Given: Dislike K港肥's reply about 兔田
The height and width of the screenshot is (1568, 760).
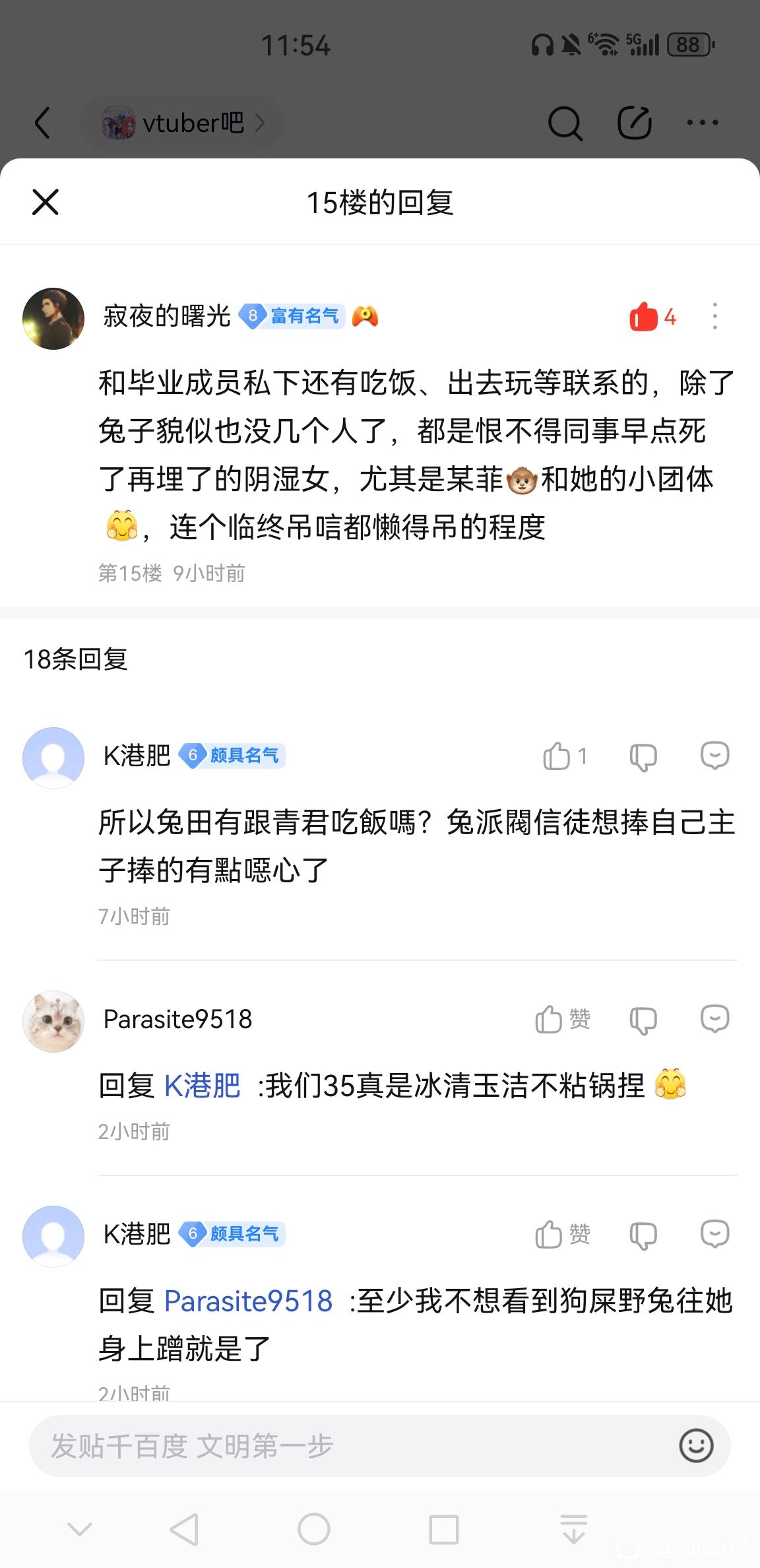Looking at the screenshot, I should [643, 756].
